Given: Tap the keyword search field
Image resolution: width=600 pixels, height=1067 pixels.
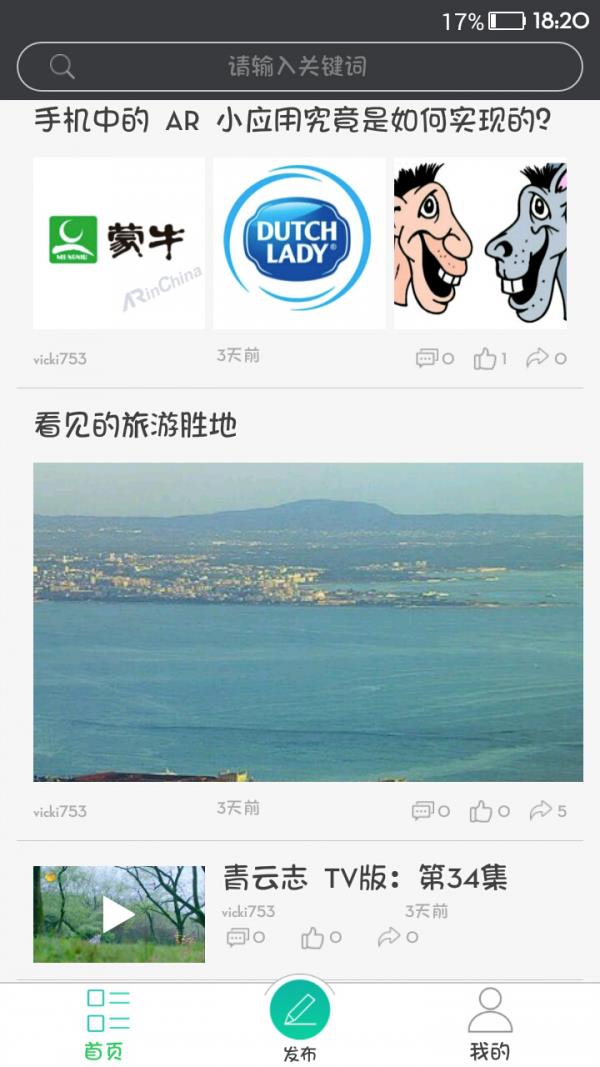Looking at the screenshot, I should 299,67.
